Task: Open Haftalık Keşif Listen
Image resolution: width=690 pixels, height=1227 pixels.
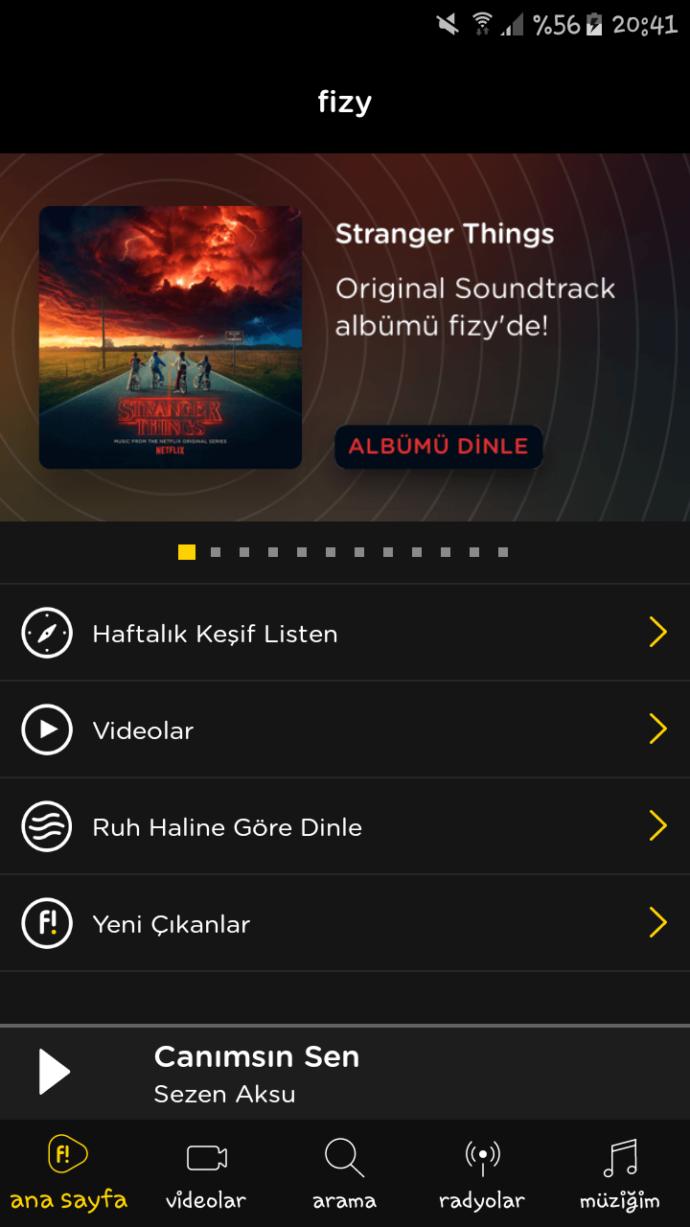Action: (344, 633)
